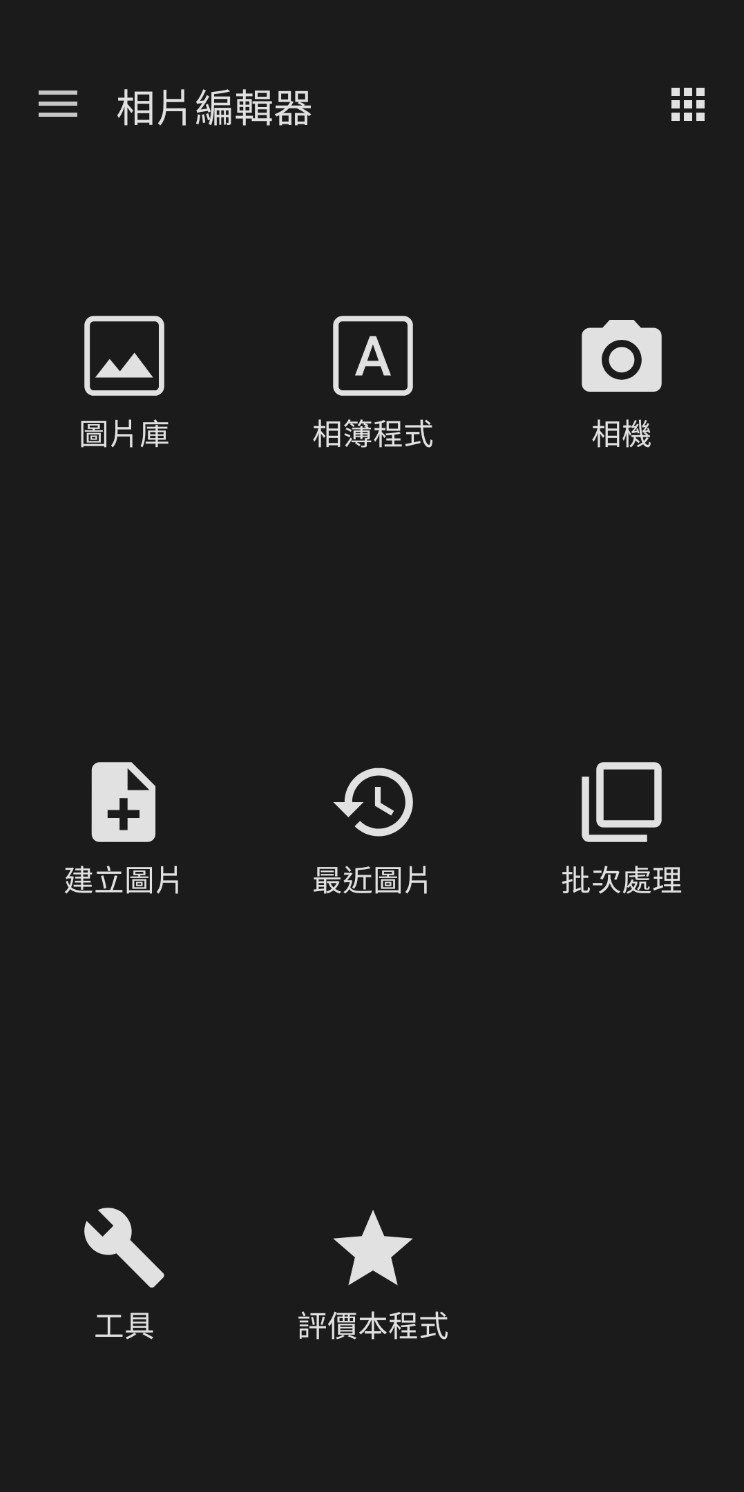Click the 批次處理 text label

tap(621, 880)
